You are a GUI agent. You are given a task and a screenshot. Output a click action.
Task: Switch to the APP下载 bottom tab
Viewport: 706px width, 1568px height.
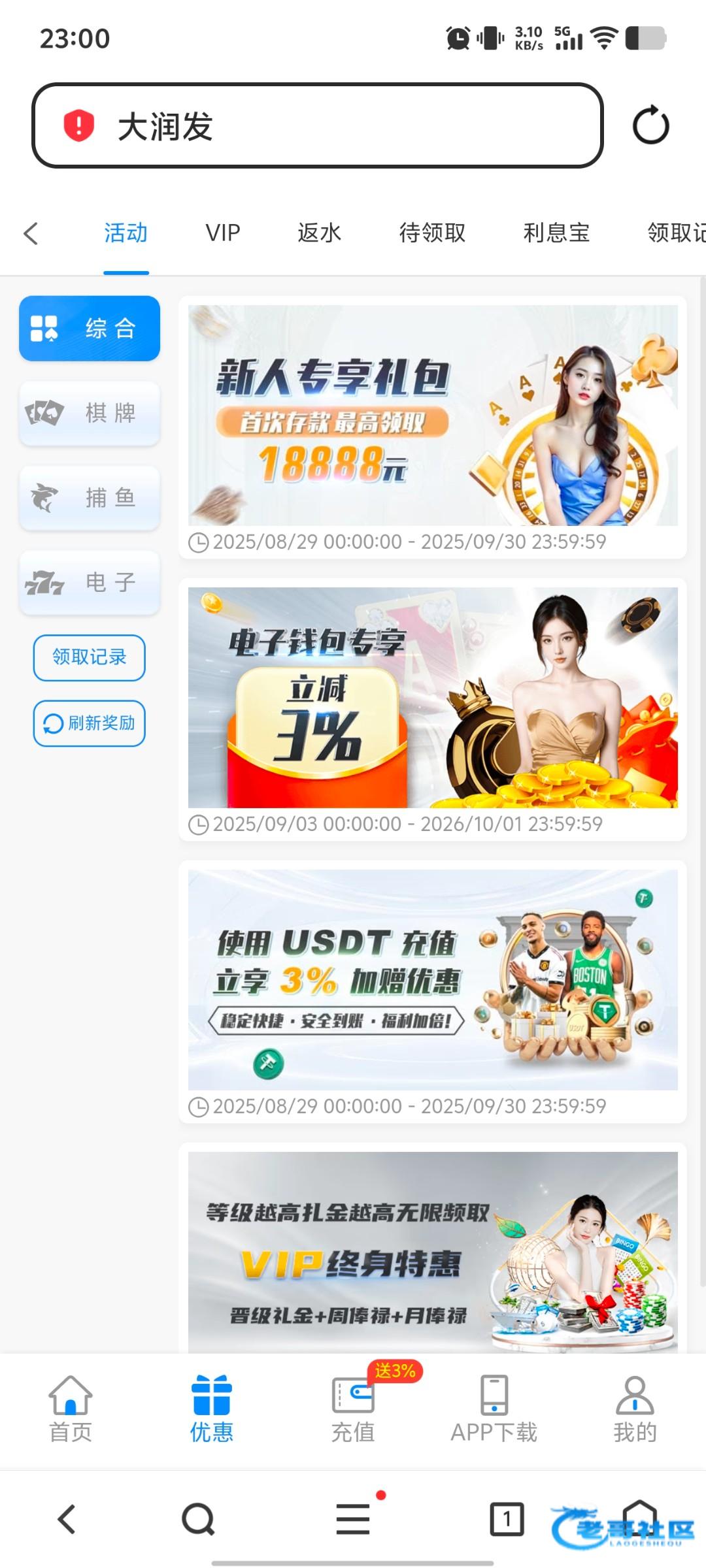[494, 1409]
